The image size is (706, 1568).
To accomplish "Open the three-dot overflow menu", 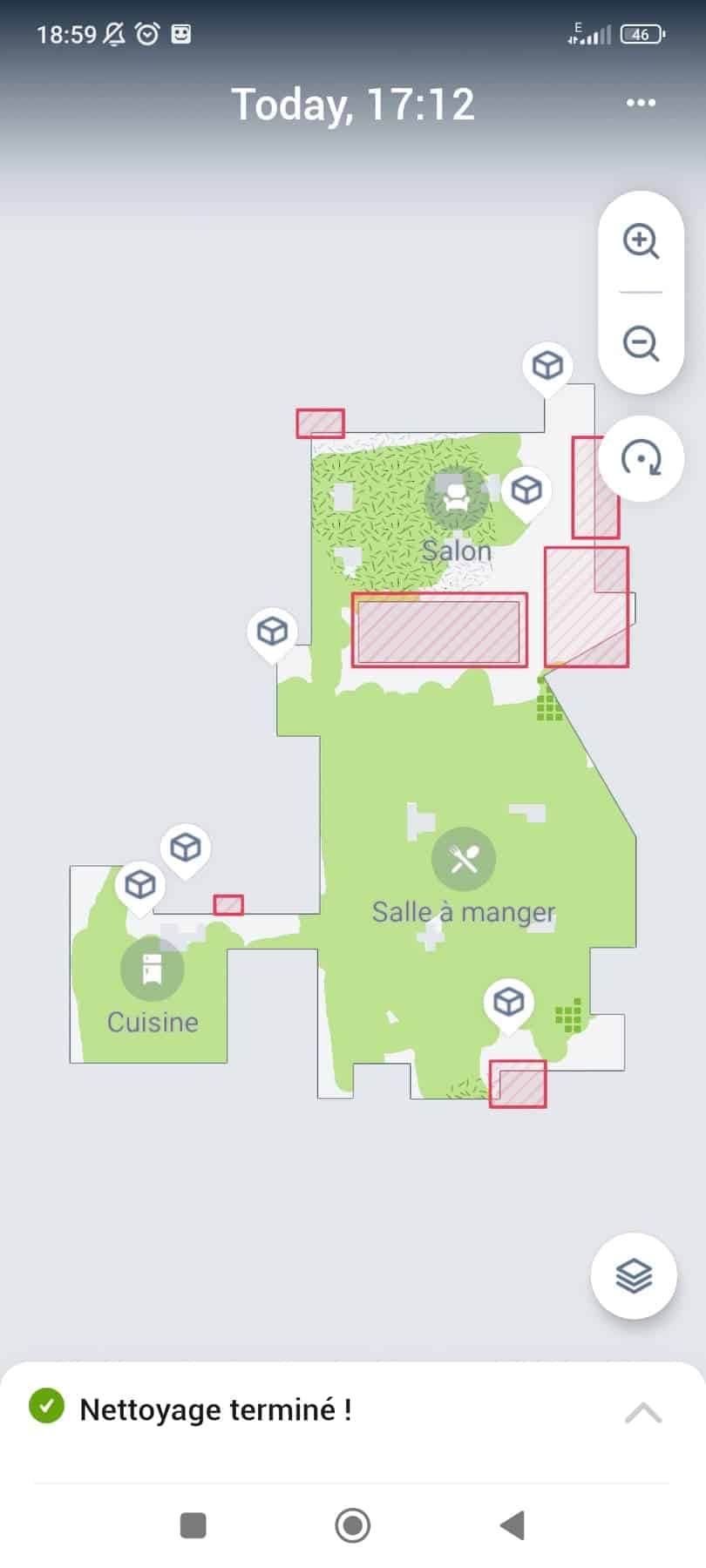I will [641, 103].
